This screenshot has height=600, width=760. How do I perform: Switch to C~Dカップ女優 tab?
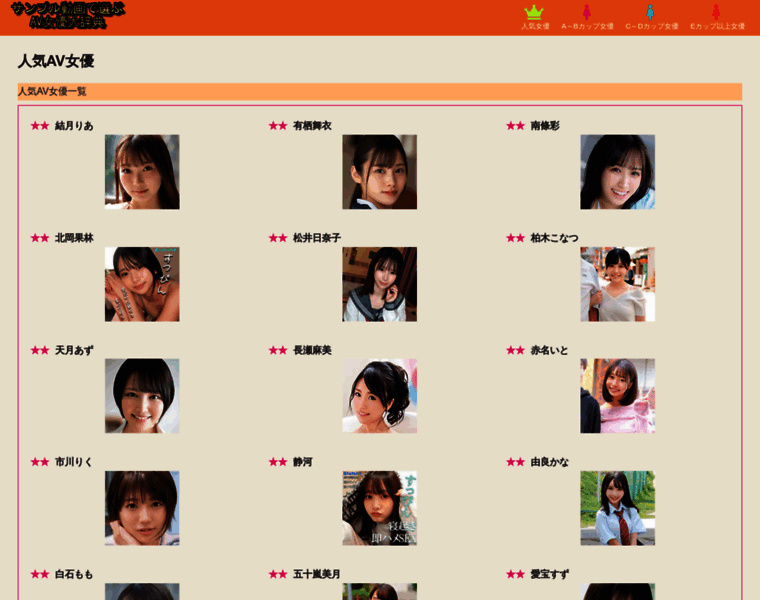(x=651, y=17)
